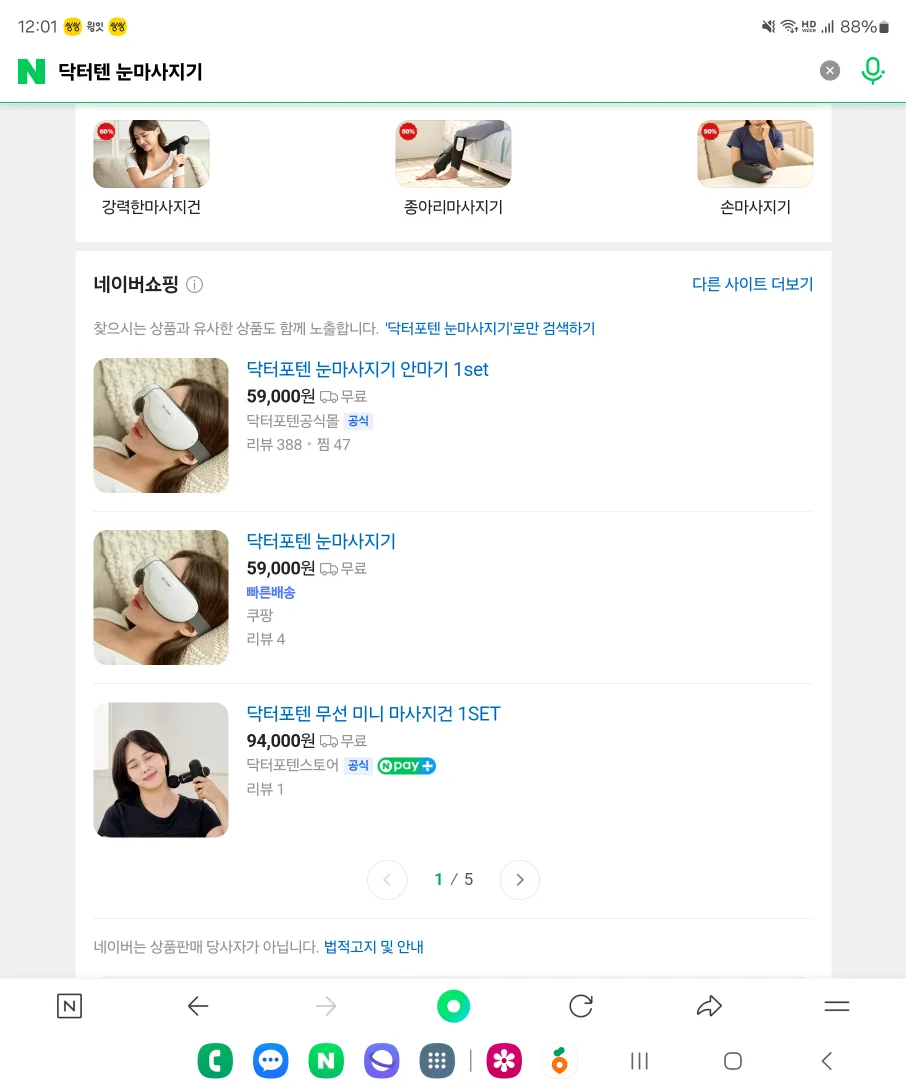The height and width of the screenshot is (1088, 906).
Task: Open 다른 사이트 더보기 link
Action: pyautogui.click(x=753, y=284)
